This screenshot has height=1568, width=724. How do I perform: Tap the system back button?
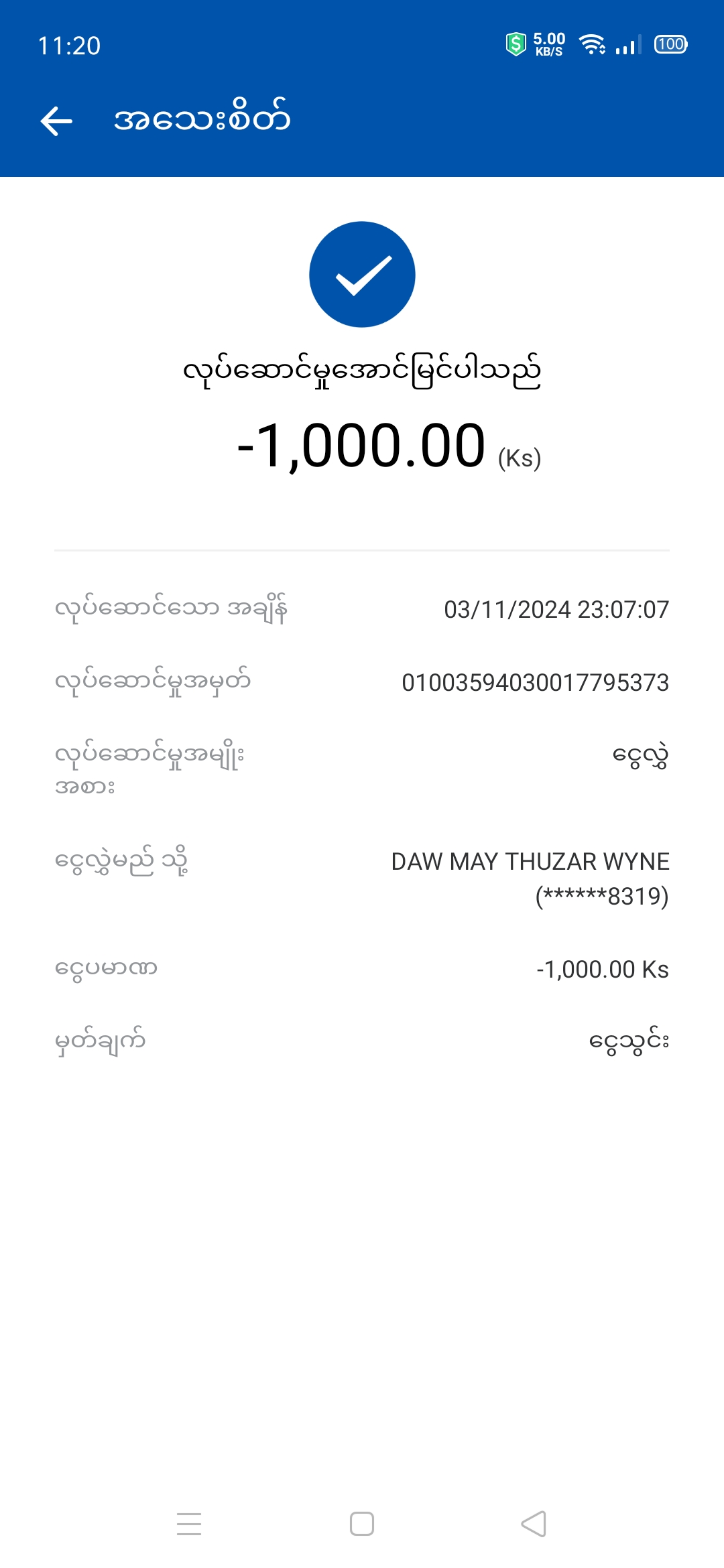pos(534,1524)
